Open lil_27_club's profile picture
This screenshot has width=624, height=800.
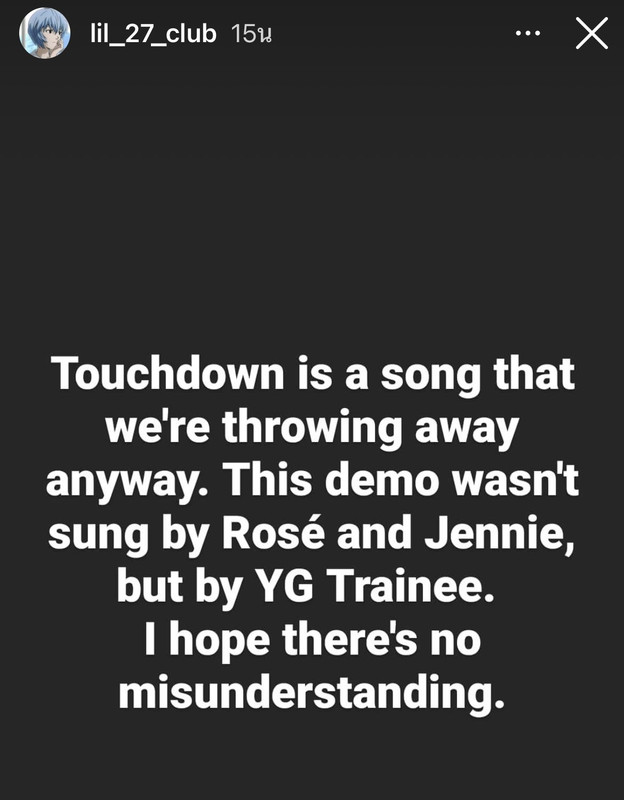point(45,33)
